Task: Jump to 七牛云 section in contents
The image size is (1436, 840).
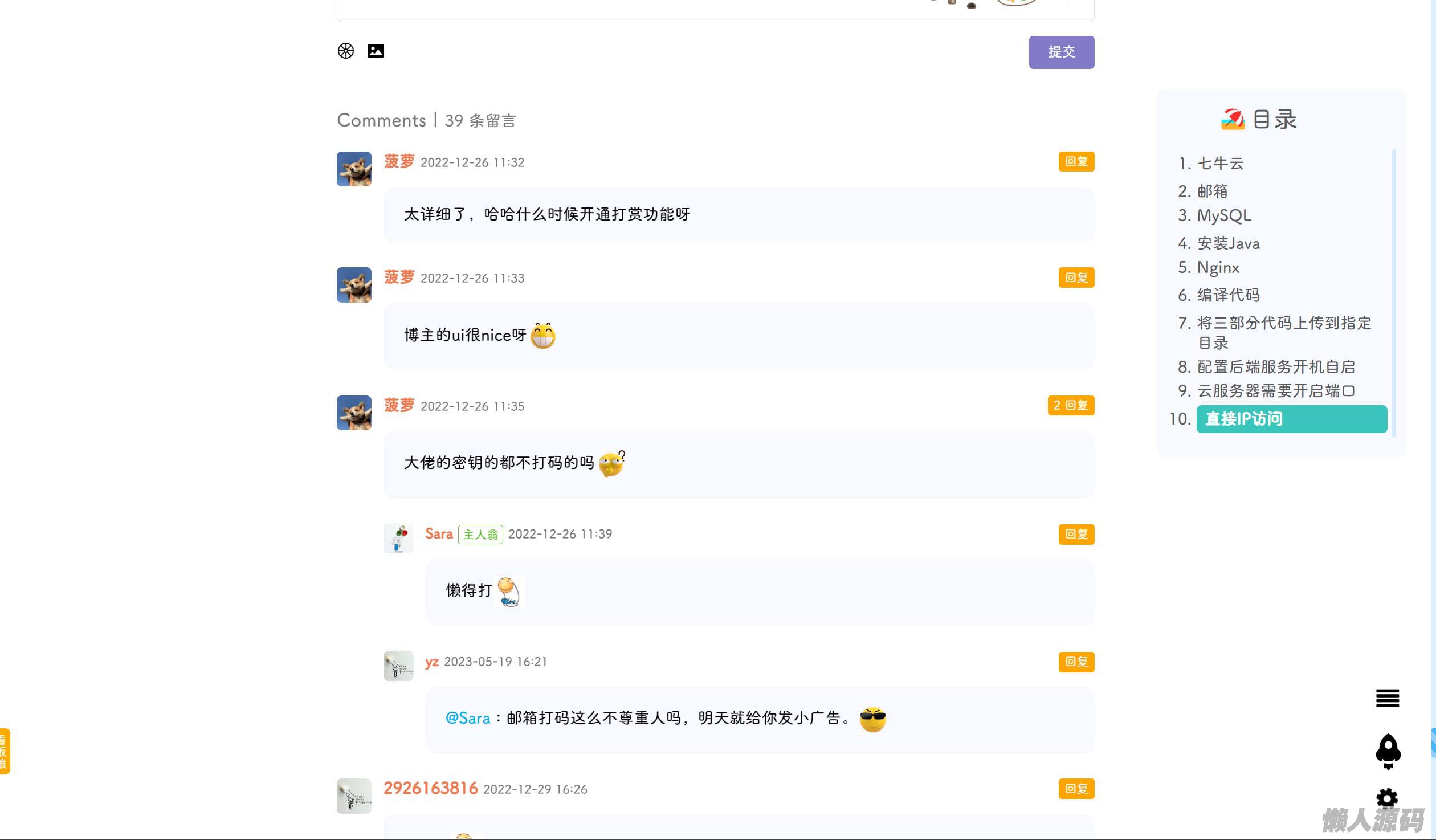Action: (1220, 164)
